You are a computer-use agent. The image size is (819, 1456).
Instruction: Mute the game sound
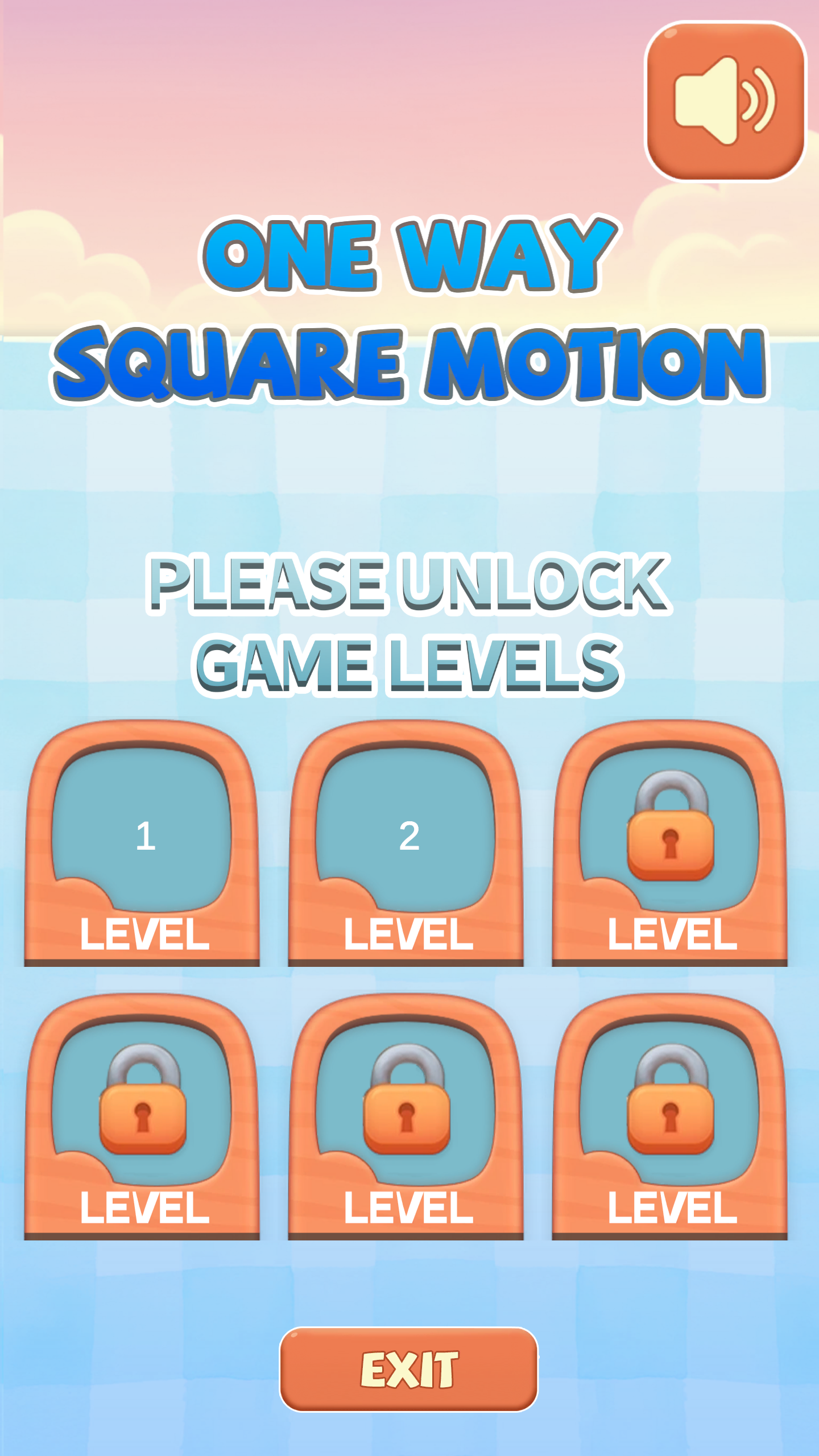click(x=725, y=101)
